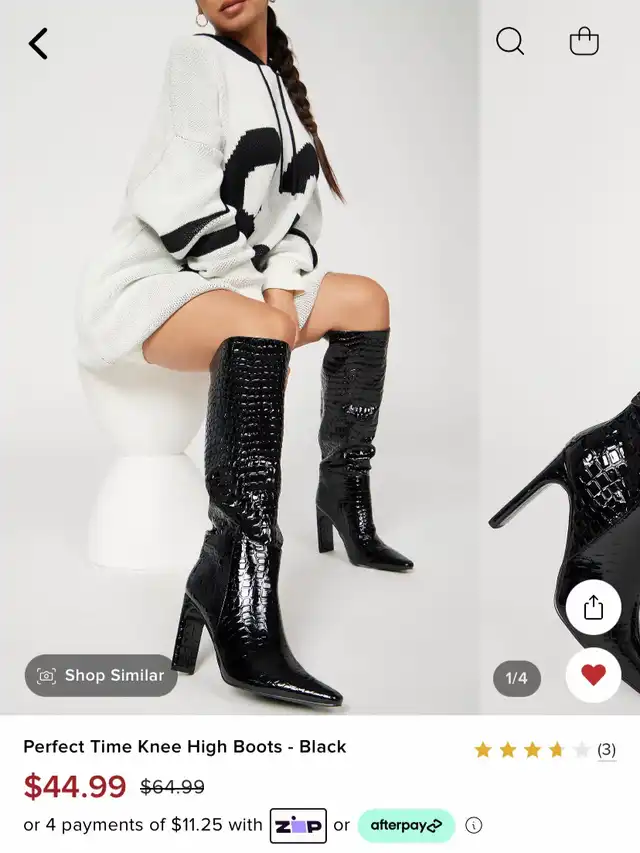
Task: Open the payment info icon
Action: click(474, 825)
